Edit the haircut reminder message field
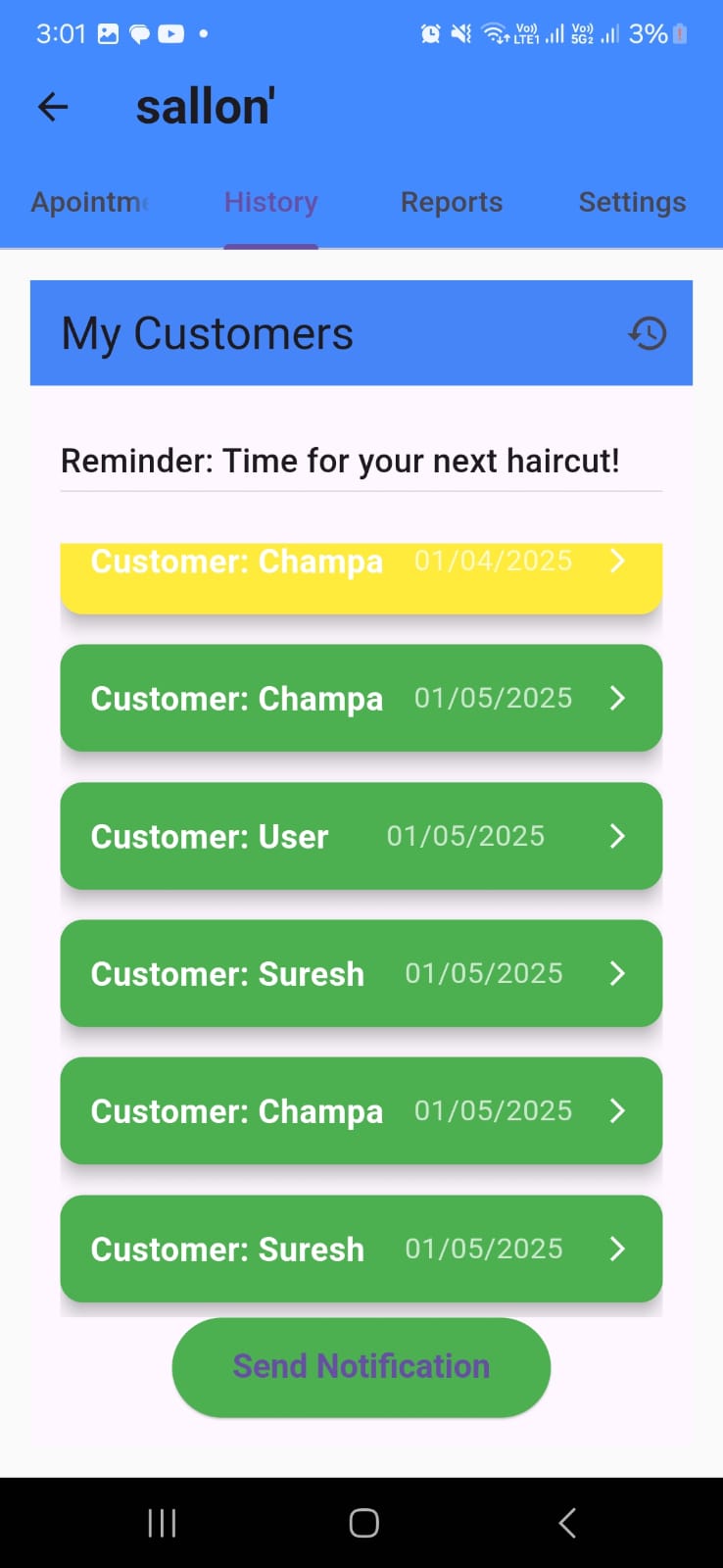 tap(361, 461)
